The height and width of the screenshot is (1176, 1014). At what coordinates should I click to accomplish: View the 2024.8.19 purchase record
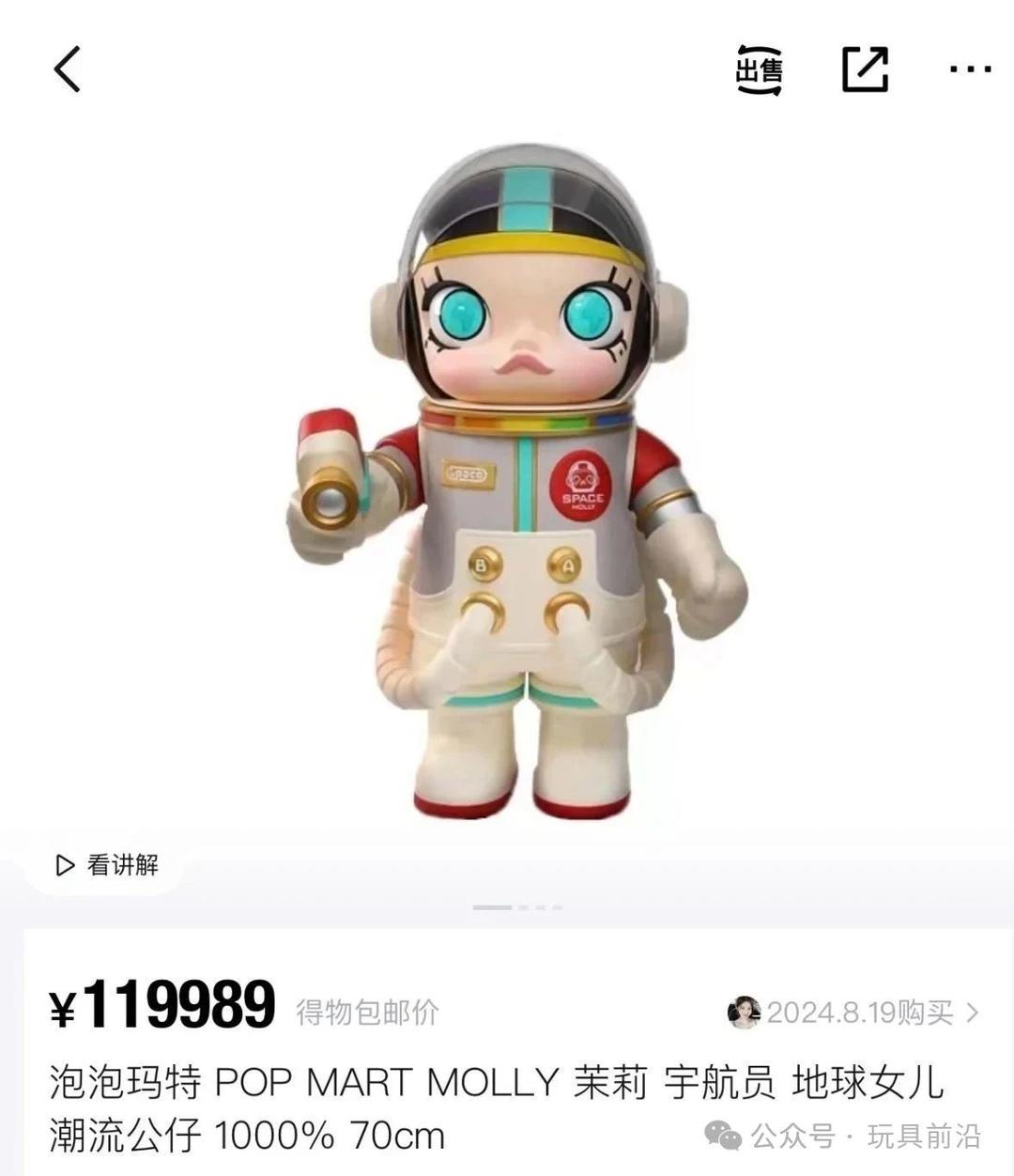pos(854,1013)
